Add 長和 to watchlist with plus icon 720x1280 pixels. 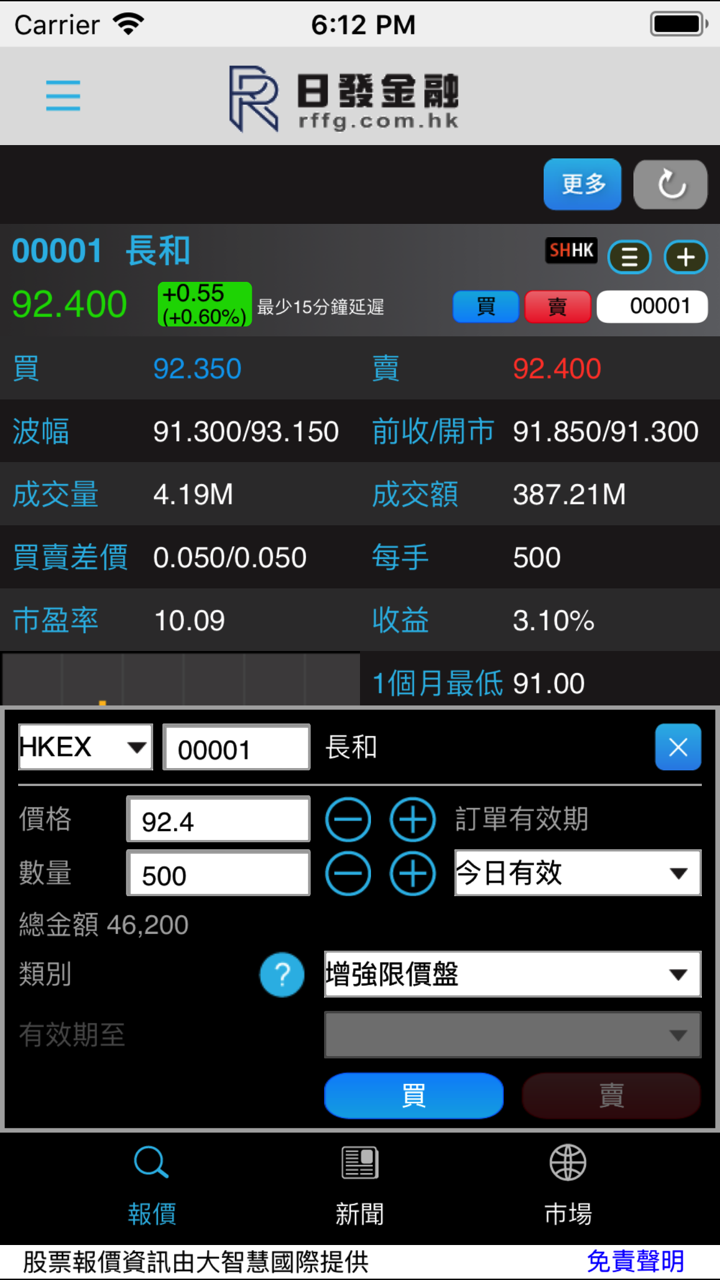tap(685, 257)
